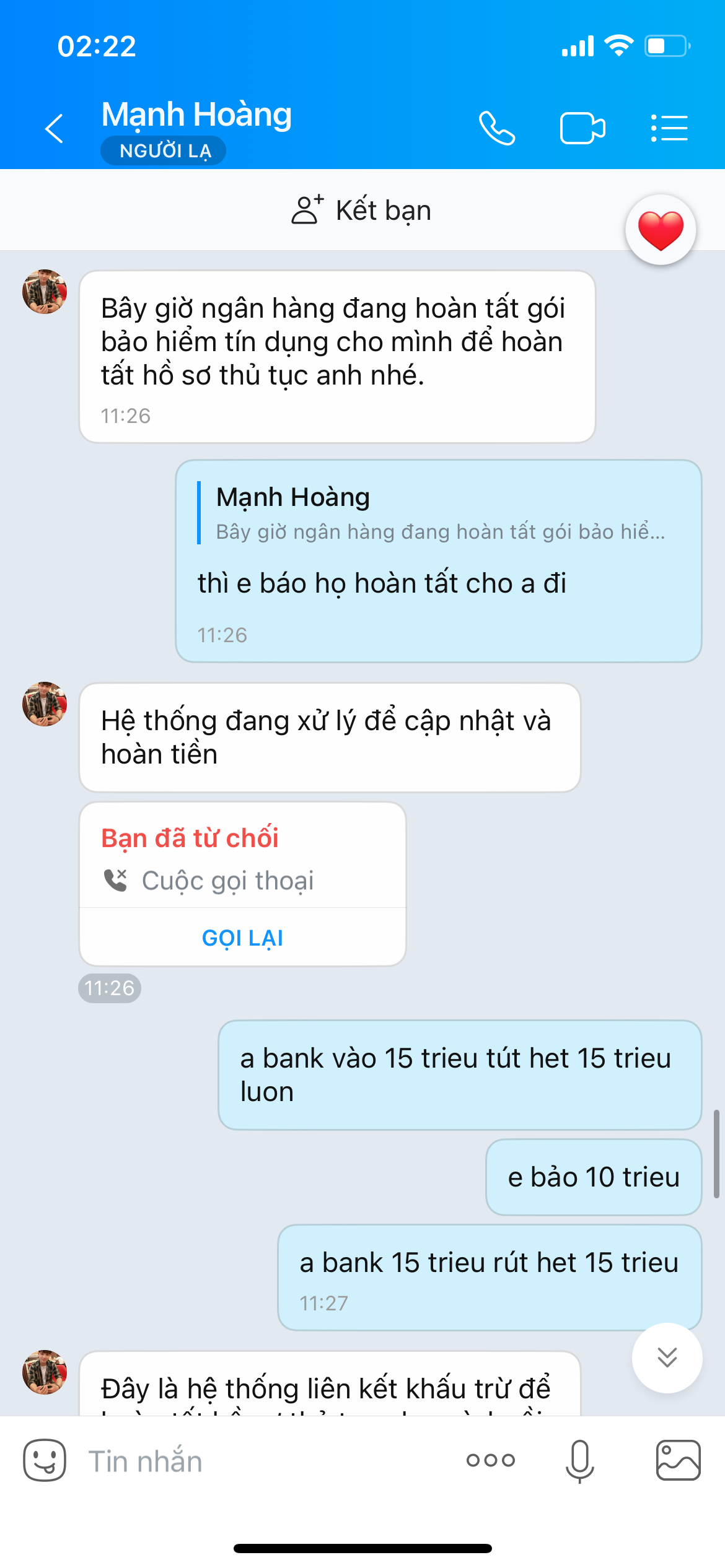Open the chat options menu
725x1568 pixels.
pos(669,128)
